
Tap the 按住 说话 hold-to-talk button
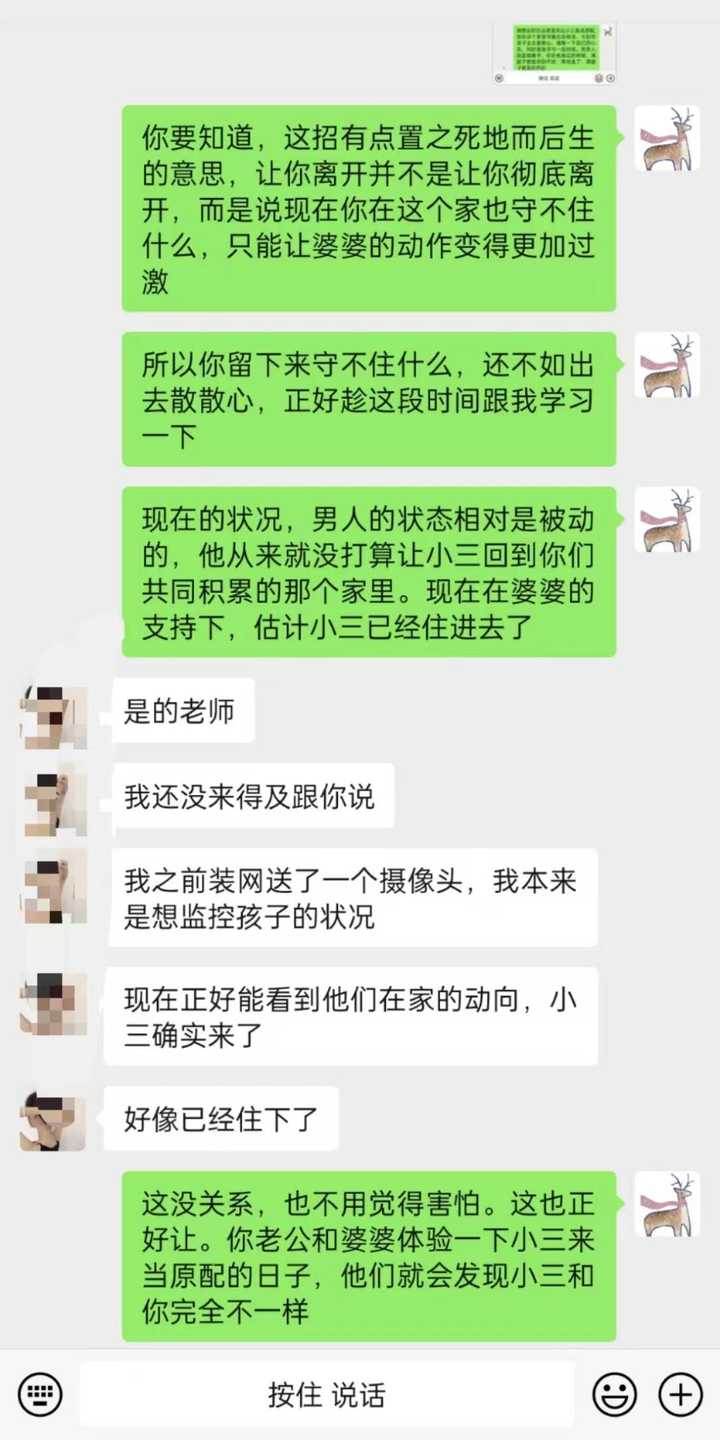click(x=327, y=1394)
